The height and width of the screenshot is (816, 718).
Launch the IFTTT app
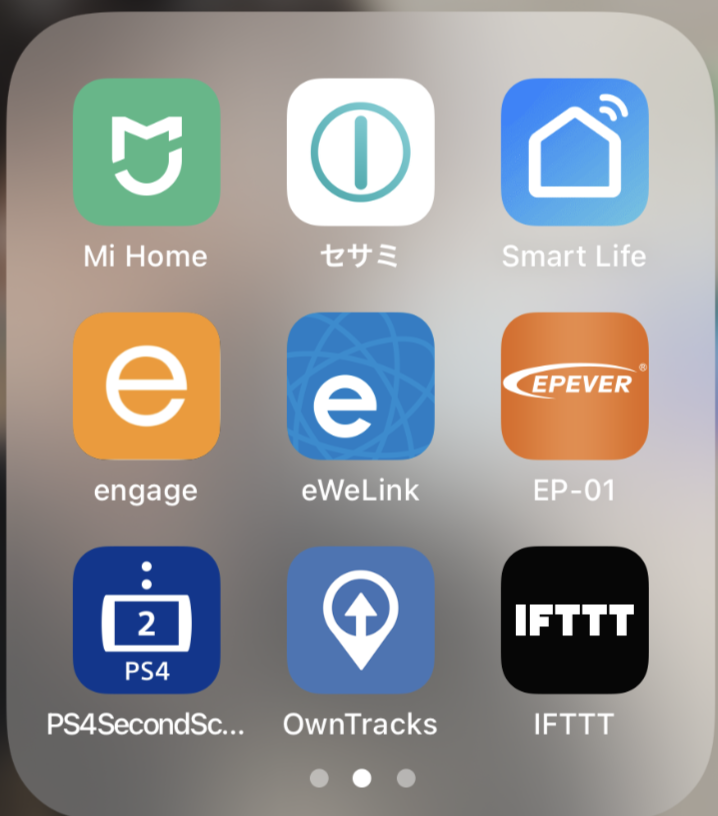pos(574,620)
